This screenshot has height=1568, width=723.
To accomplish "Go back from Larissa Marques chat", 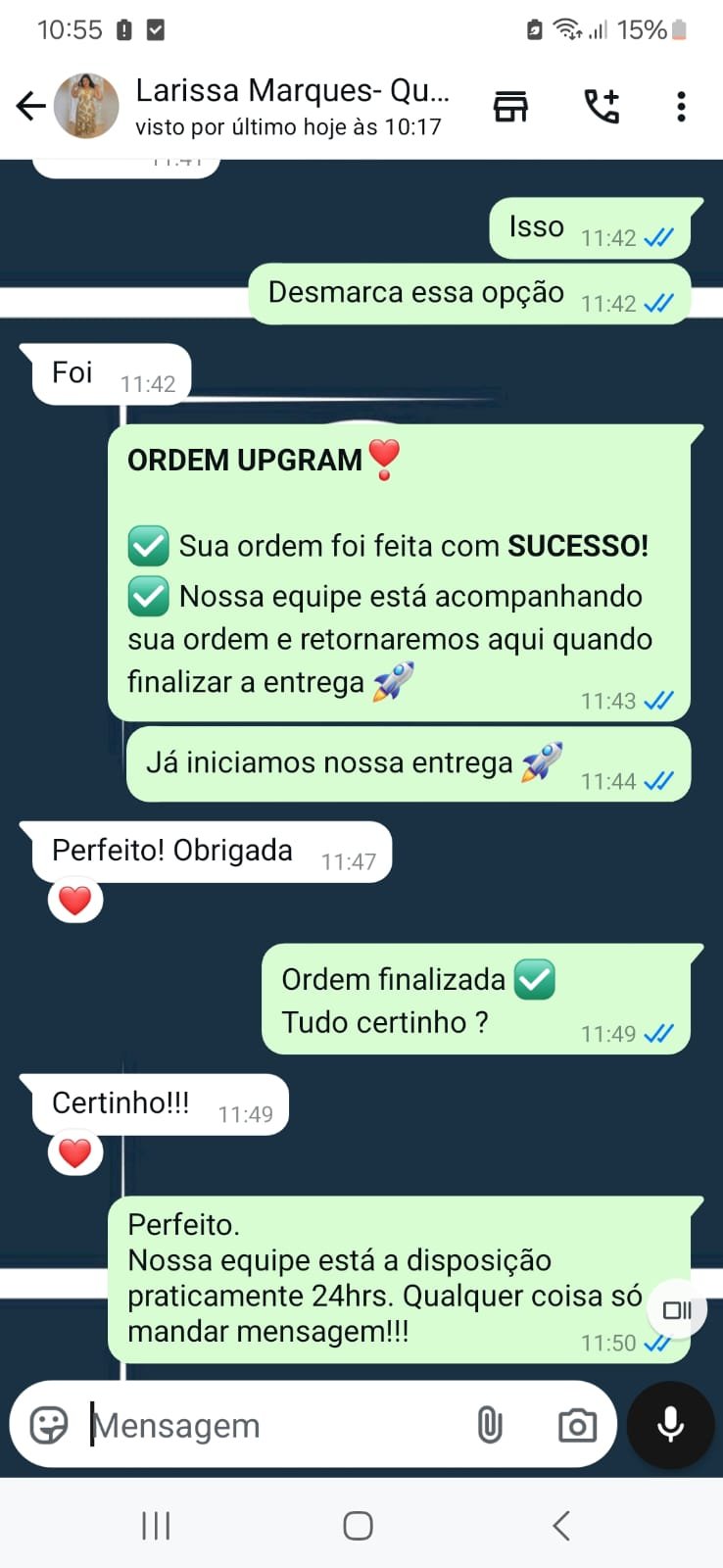I will [31, 106].
